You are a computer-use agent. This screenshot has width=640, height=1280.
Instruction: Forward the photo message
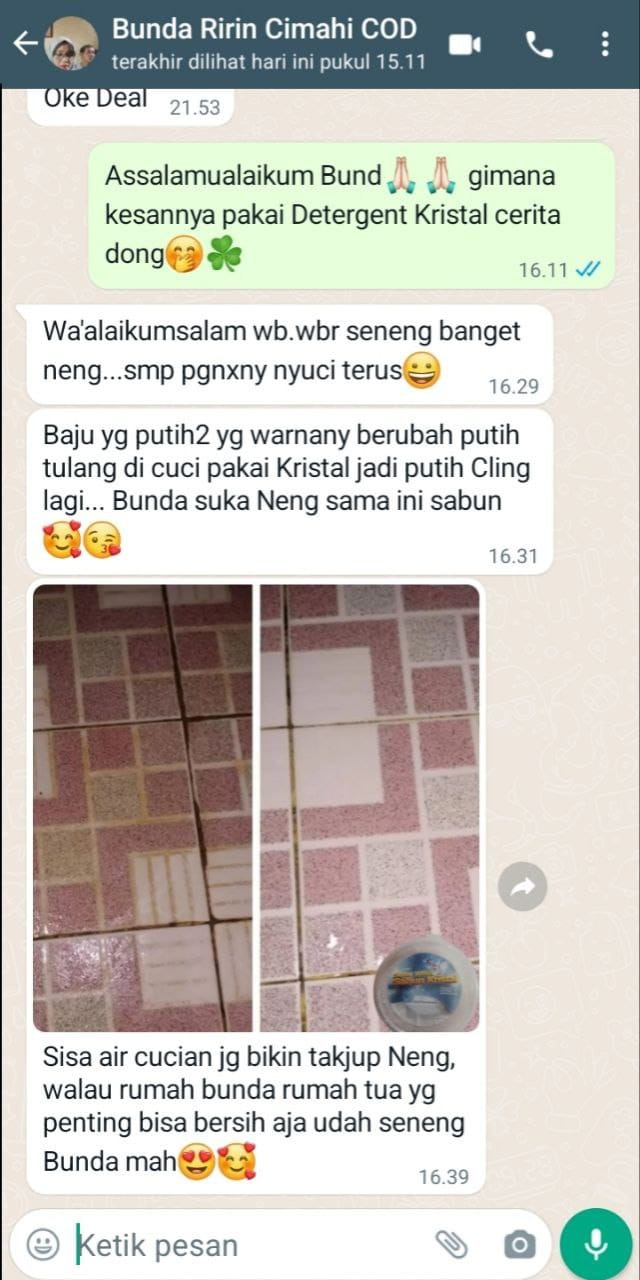click(523, 886)
